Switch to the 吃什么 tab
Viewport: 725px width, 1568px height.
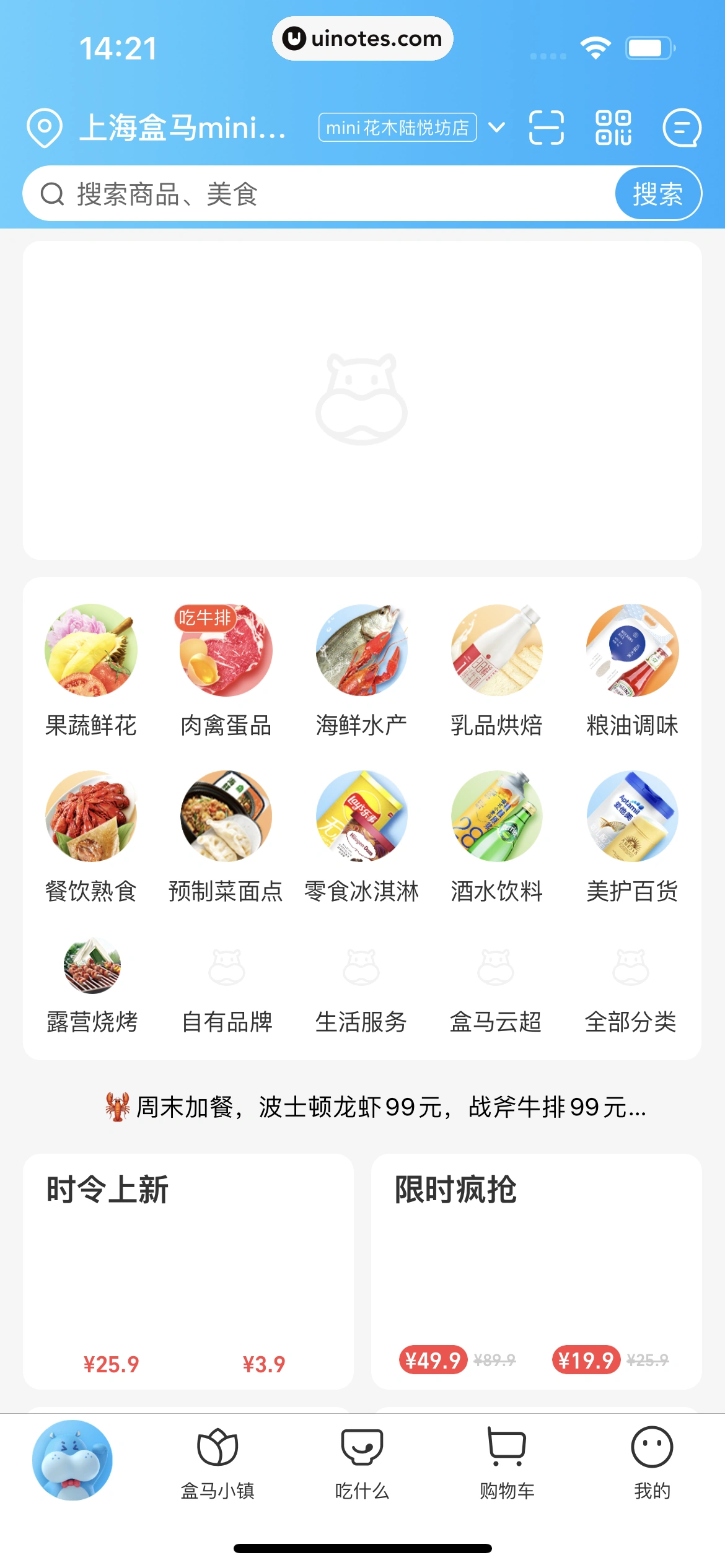coord(362,1463)
